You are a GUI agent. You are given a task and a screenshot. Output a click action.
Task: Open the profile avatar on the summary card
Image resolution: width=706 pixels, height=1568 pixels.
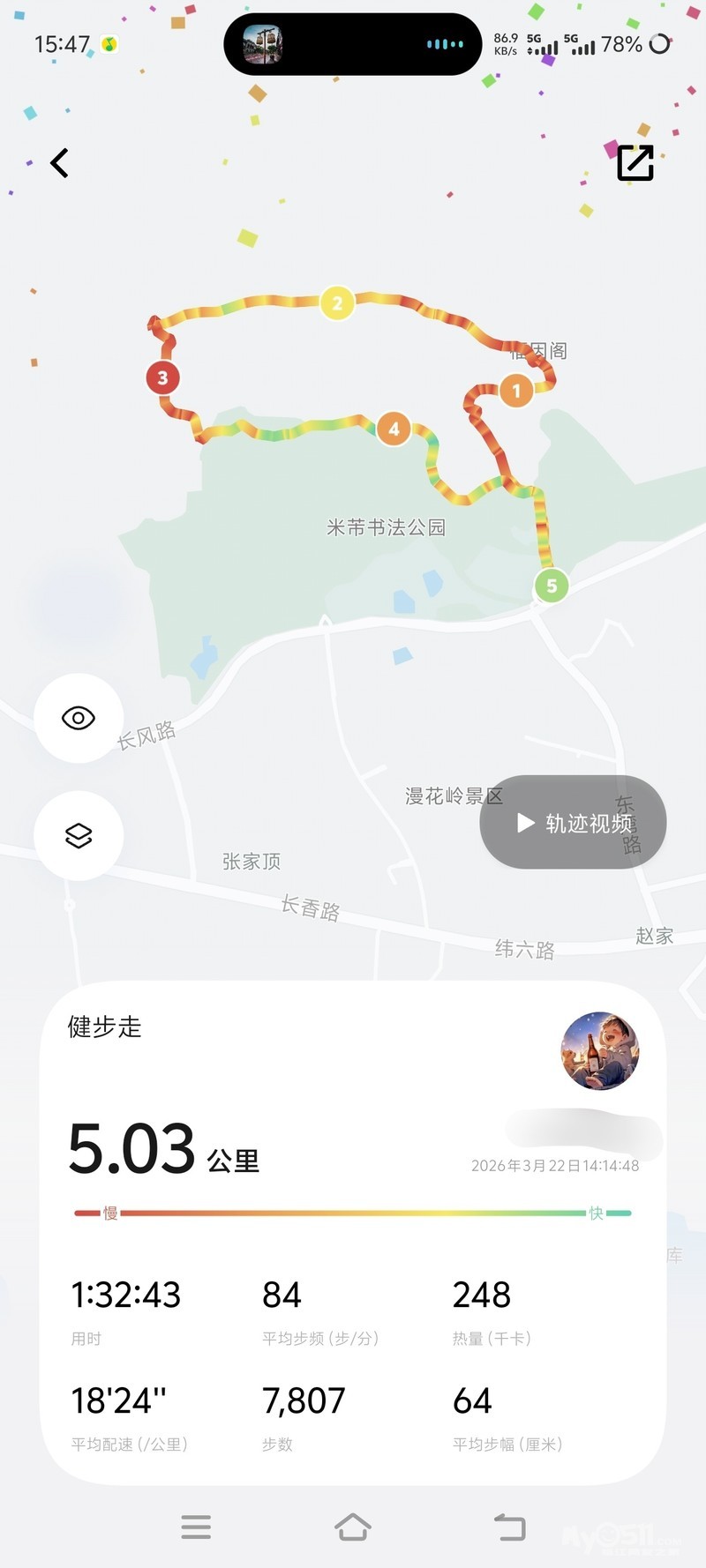tap(599, 1051)
